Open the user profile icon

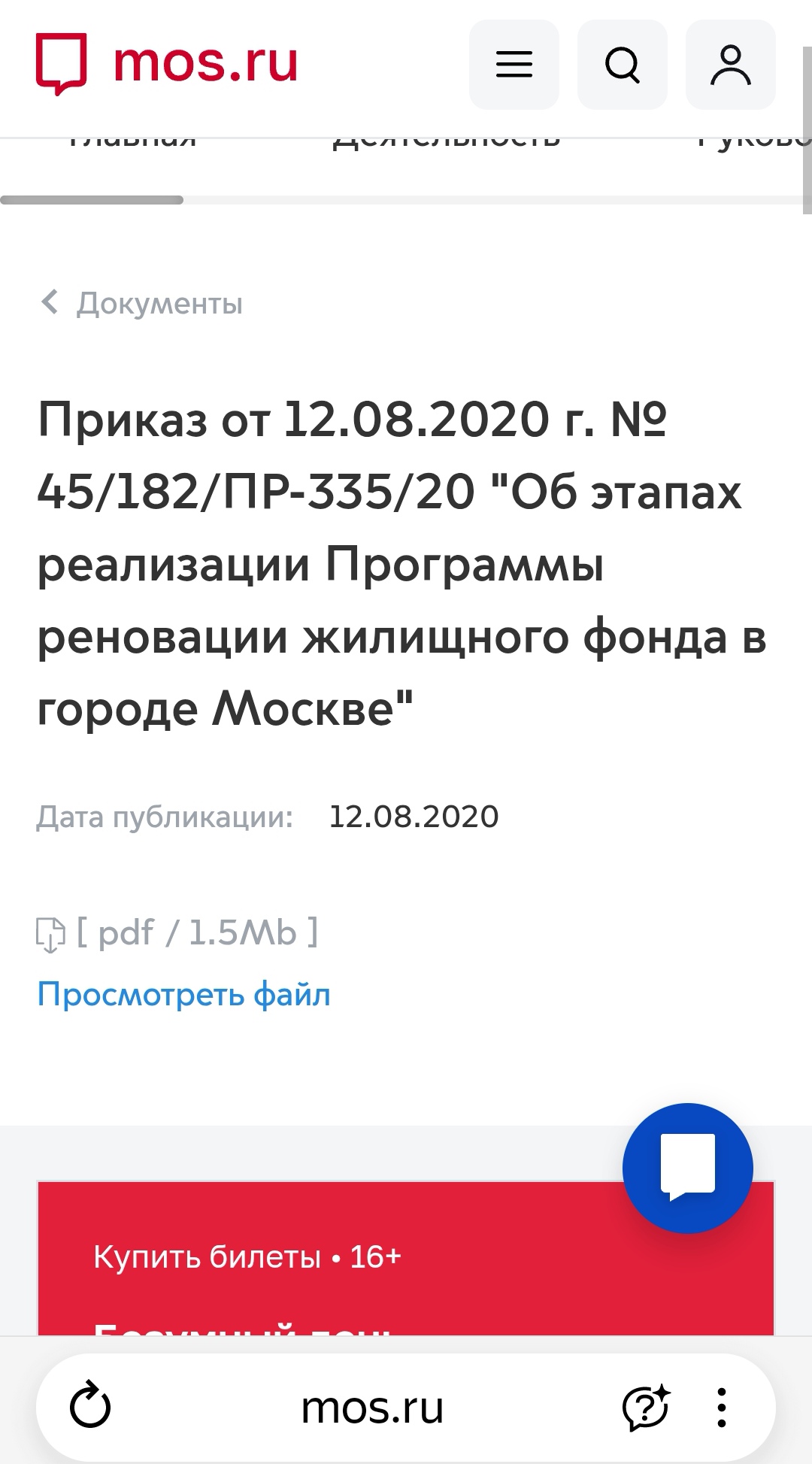[x=731, y=65]
